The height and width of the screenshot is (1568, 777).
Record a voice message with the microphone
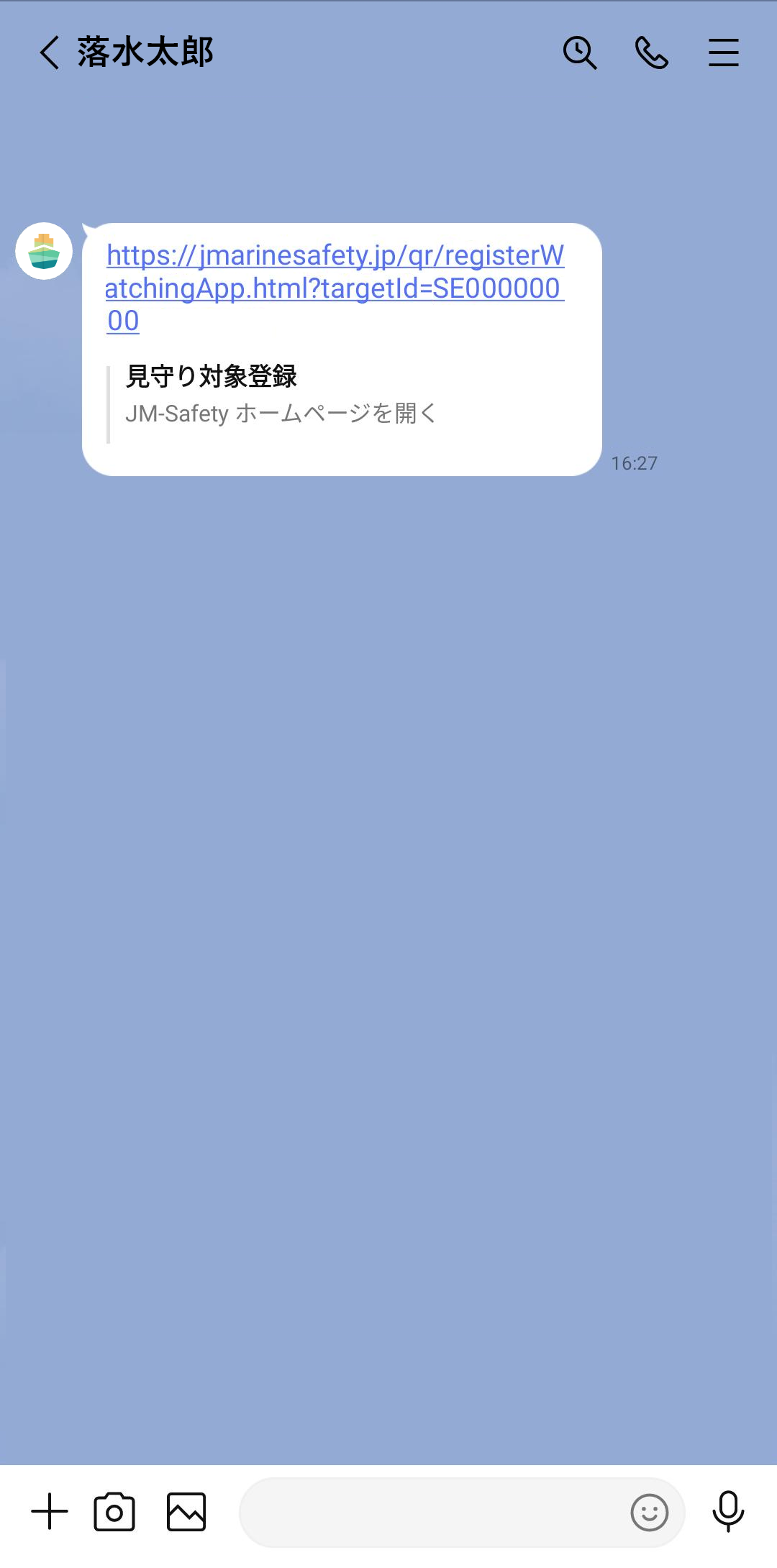click(727, 1511)
